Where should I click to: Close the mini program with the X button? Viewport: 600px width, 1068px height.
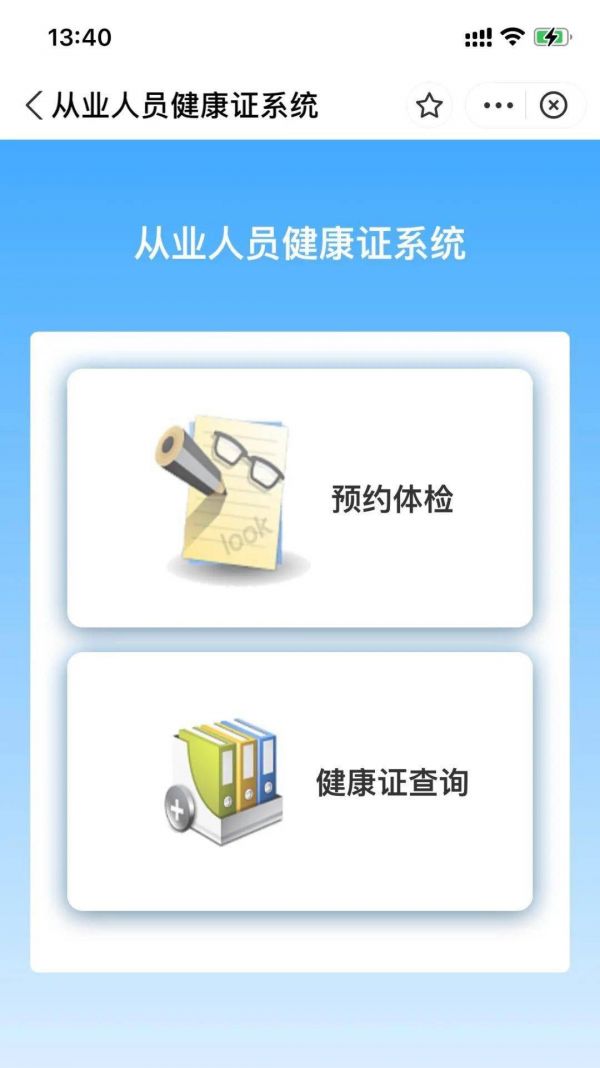(x=553, y=106)
